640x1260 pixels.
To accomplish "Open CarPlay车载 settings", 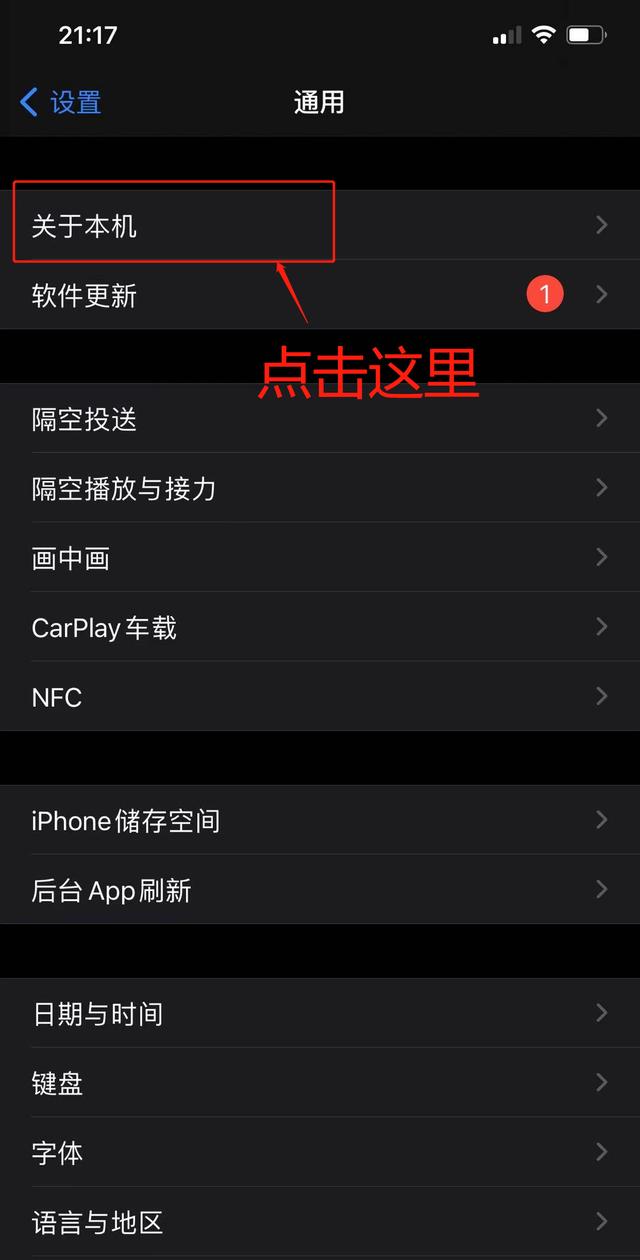I will 320,627.
